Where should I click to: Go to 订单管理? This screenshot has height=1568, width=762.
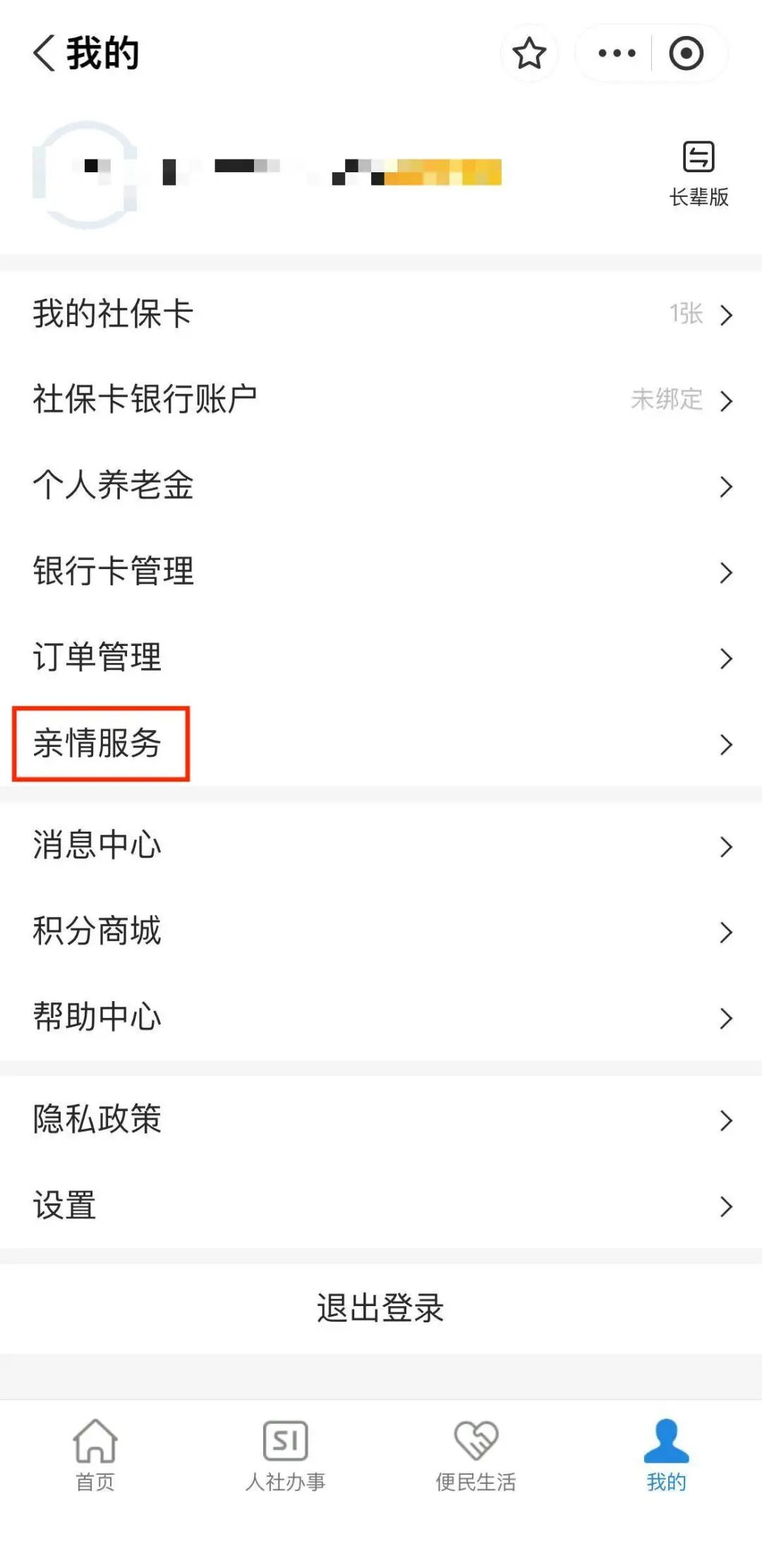[x=381, y=657]
